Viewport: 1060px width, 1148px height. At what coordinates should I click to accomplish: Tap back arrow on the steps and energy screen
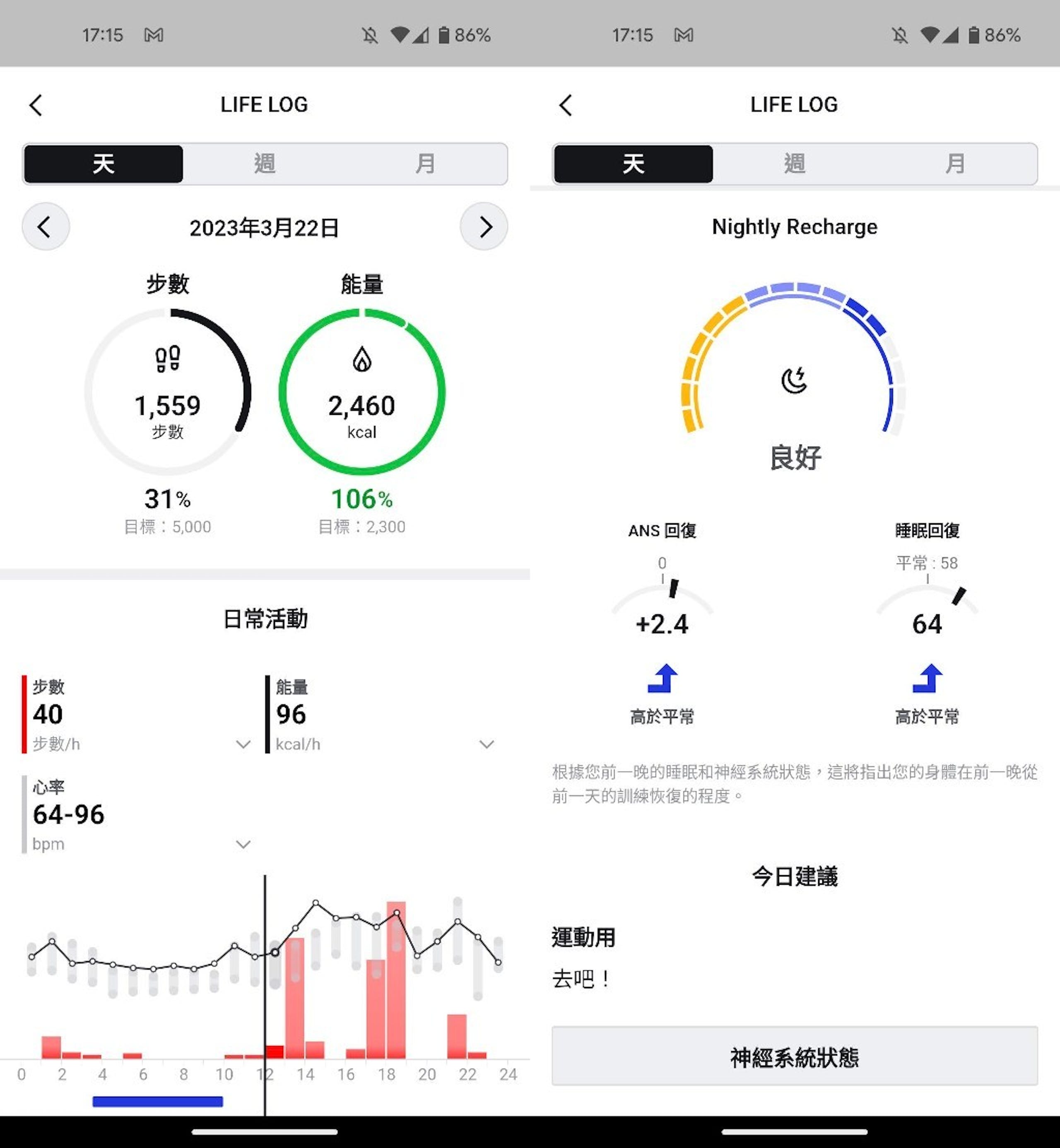coord(36,106)
